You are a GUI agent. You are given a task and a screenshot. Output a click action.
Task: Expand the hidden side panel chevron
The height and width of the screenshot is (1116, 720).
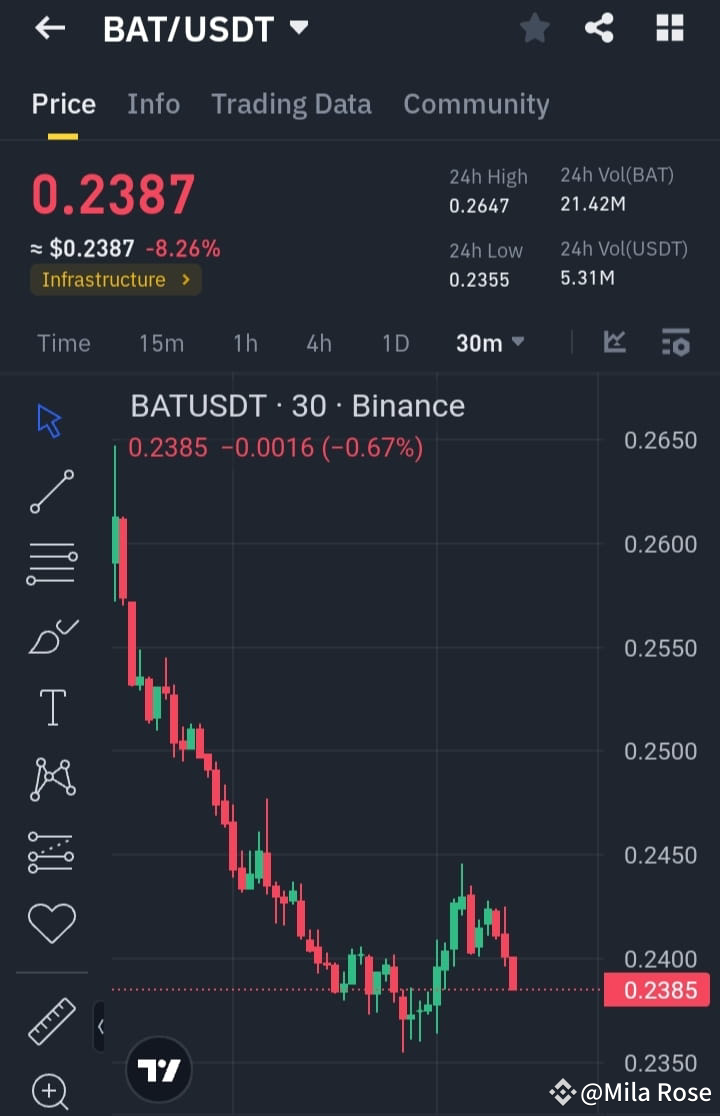pos(100,1025)
